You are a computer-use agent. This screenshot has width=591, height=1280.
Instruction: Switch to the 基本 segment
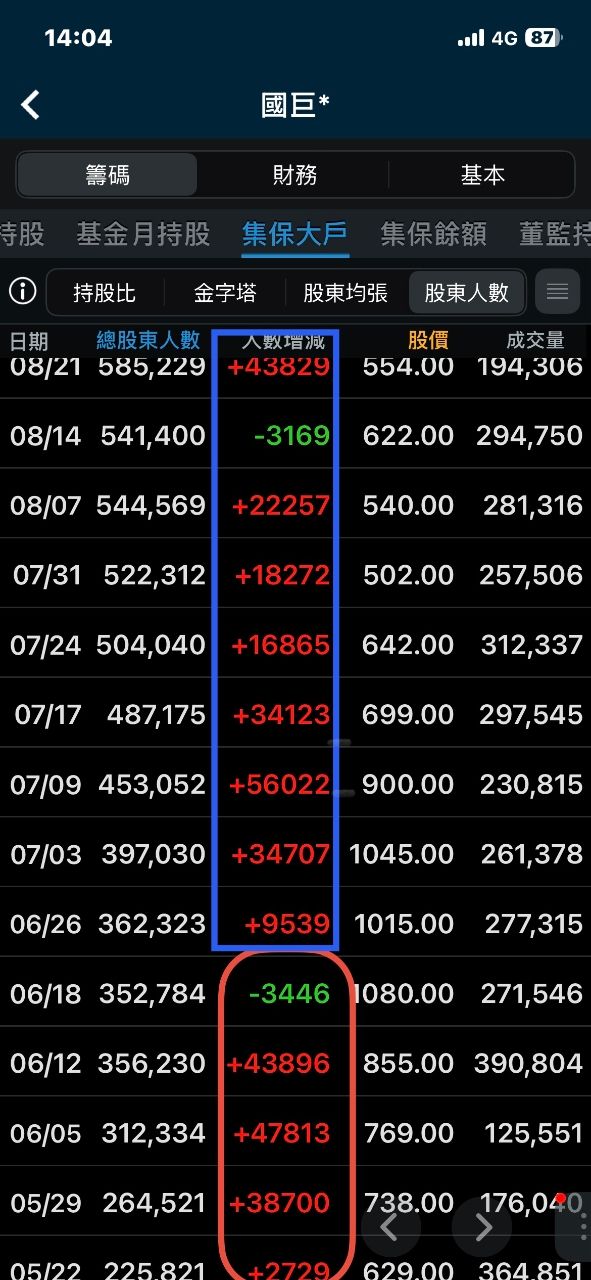tap(482, 175)
